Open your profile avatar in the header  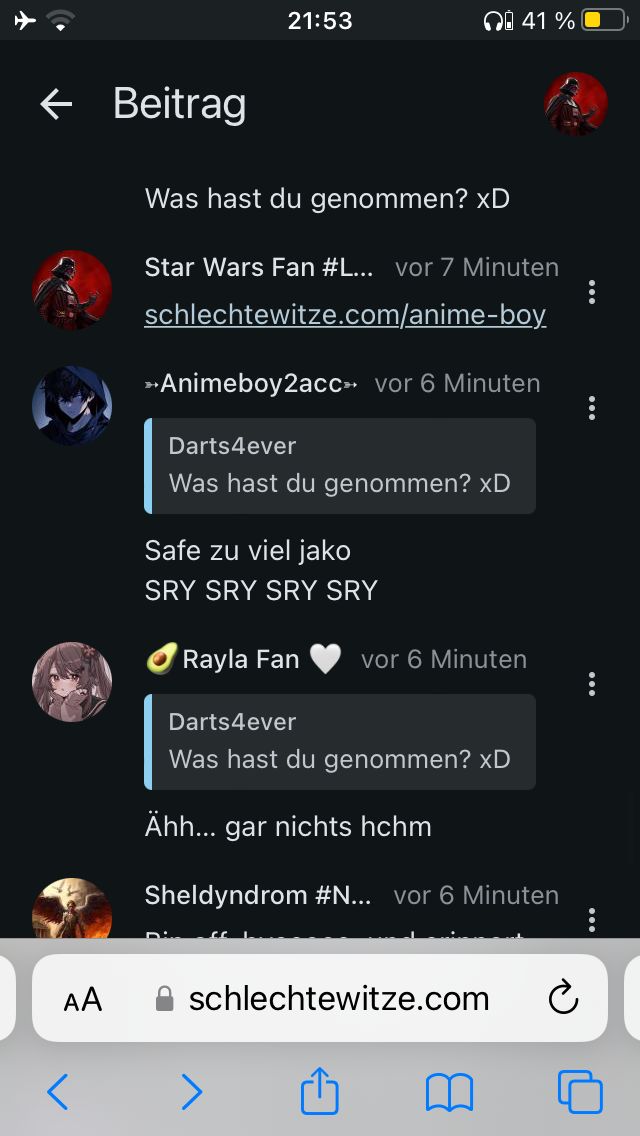click(x=576, y=104)
